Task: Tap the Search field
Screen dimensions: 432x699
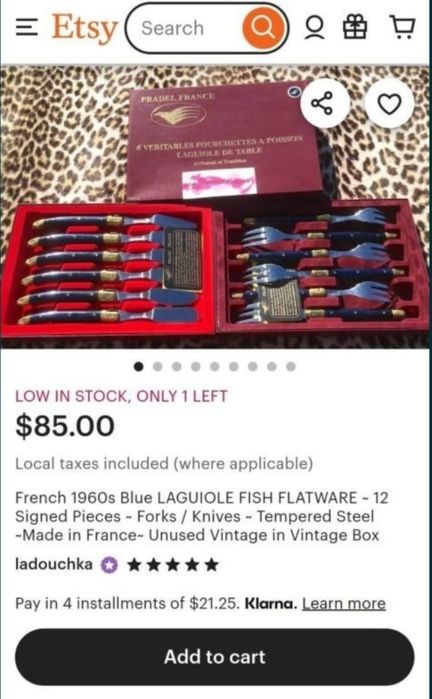Action: click(183, 28)
